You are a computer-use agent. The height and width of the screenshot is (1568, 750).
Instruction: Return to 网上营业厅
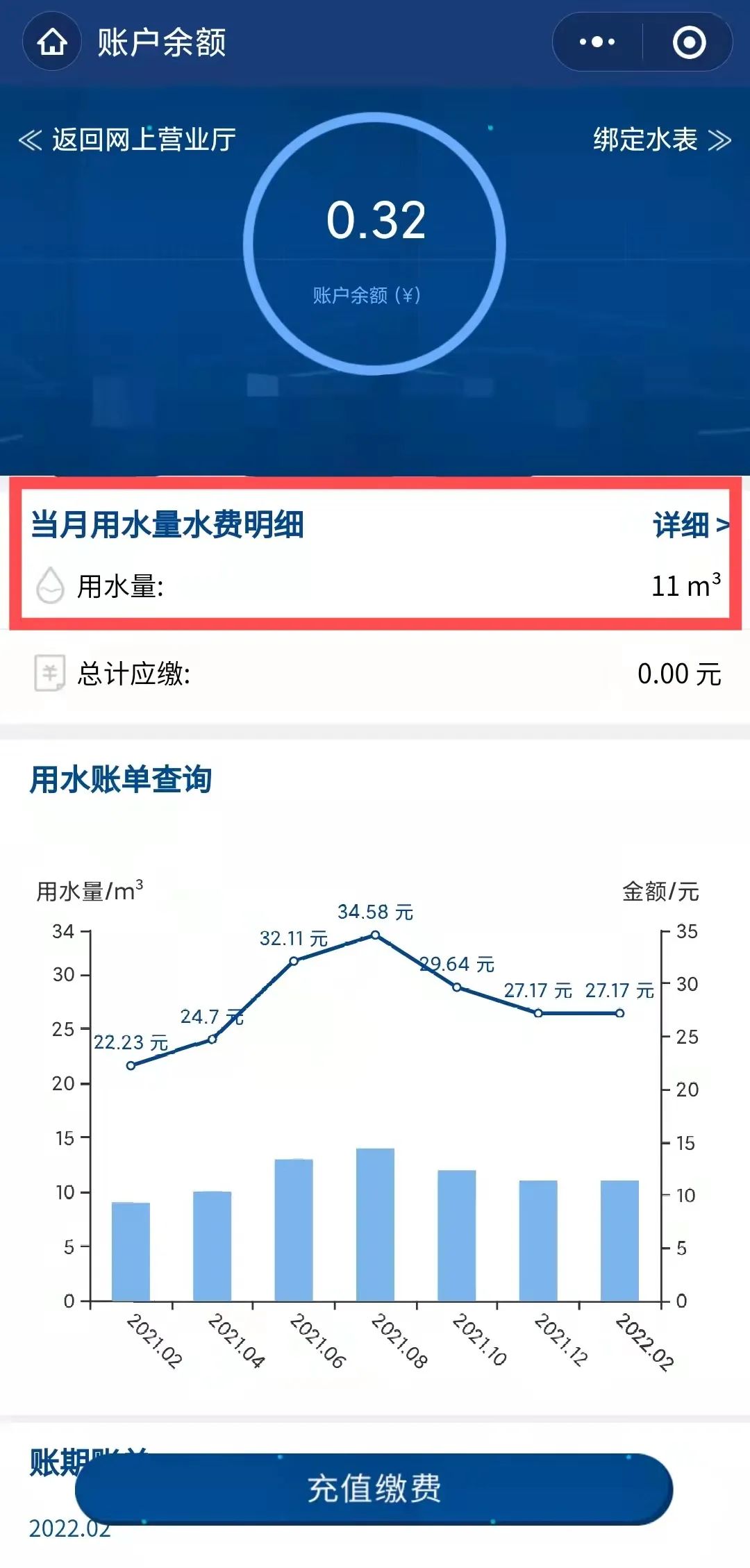[x=127, y=140]
